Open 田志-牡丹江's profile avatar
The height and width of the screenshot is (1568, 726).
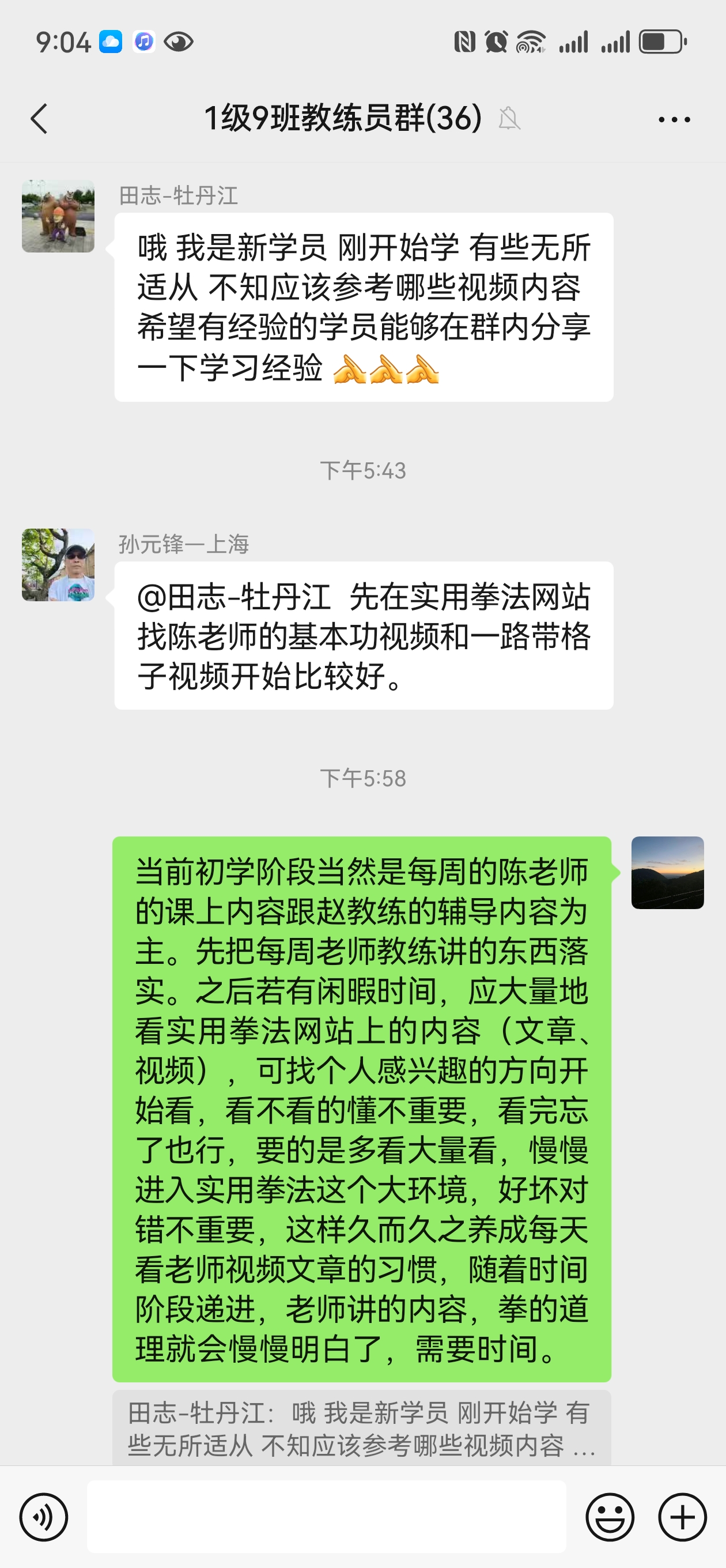click(58, 216)
